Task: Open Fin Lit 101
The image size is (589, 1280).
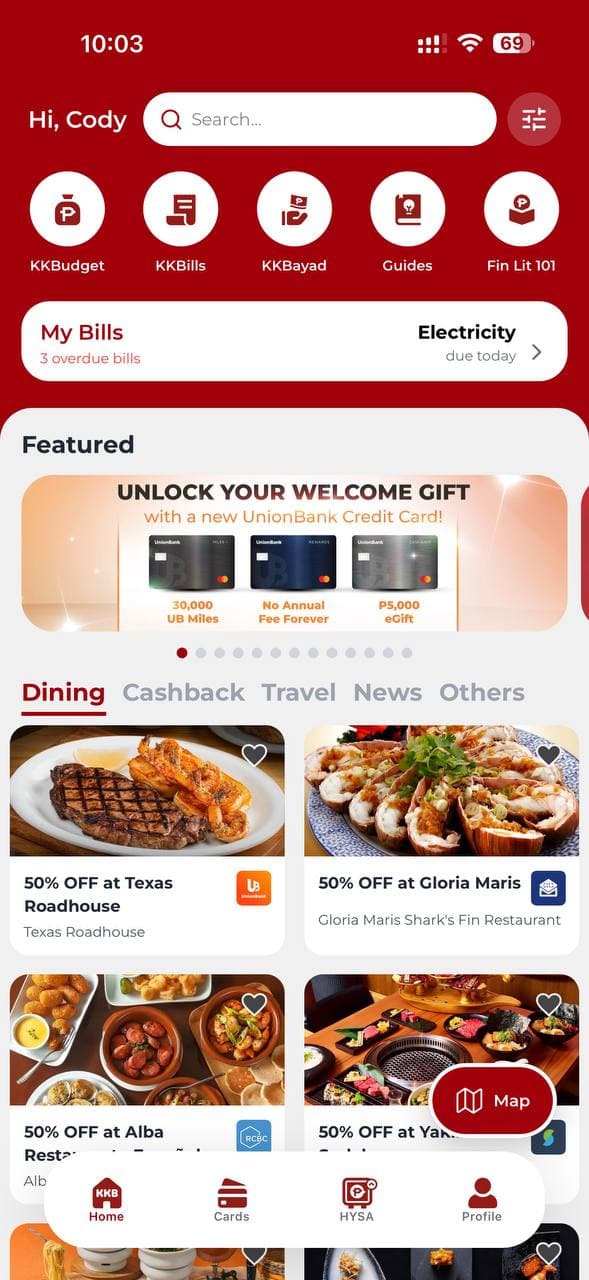Action: pyautogui.click(x=521, y=223)
